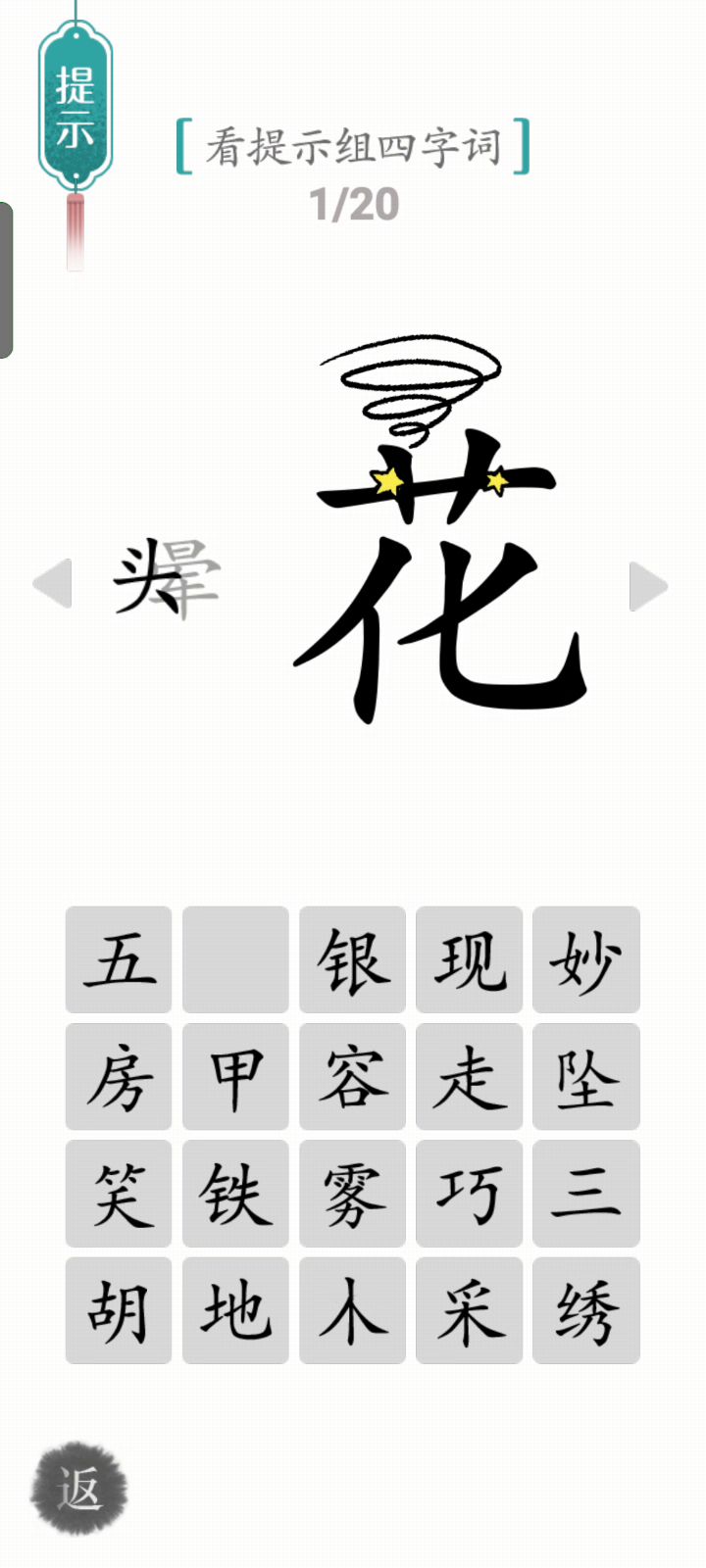
Task: Select the character tile 五
Action: 119,959
